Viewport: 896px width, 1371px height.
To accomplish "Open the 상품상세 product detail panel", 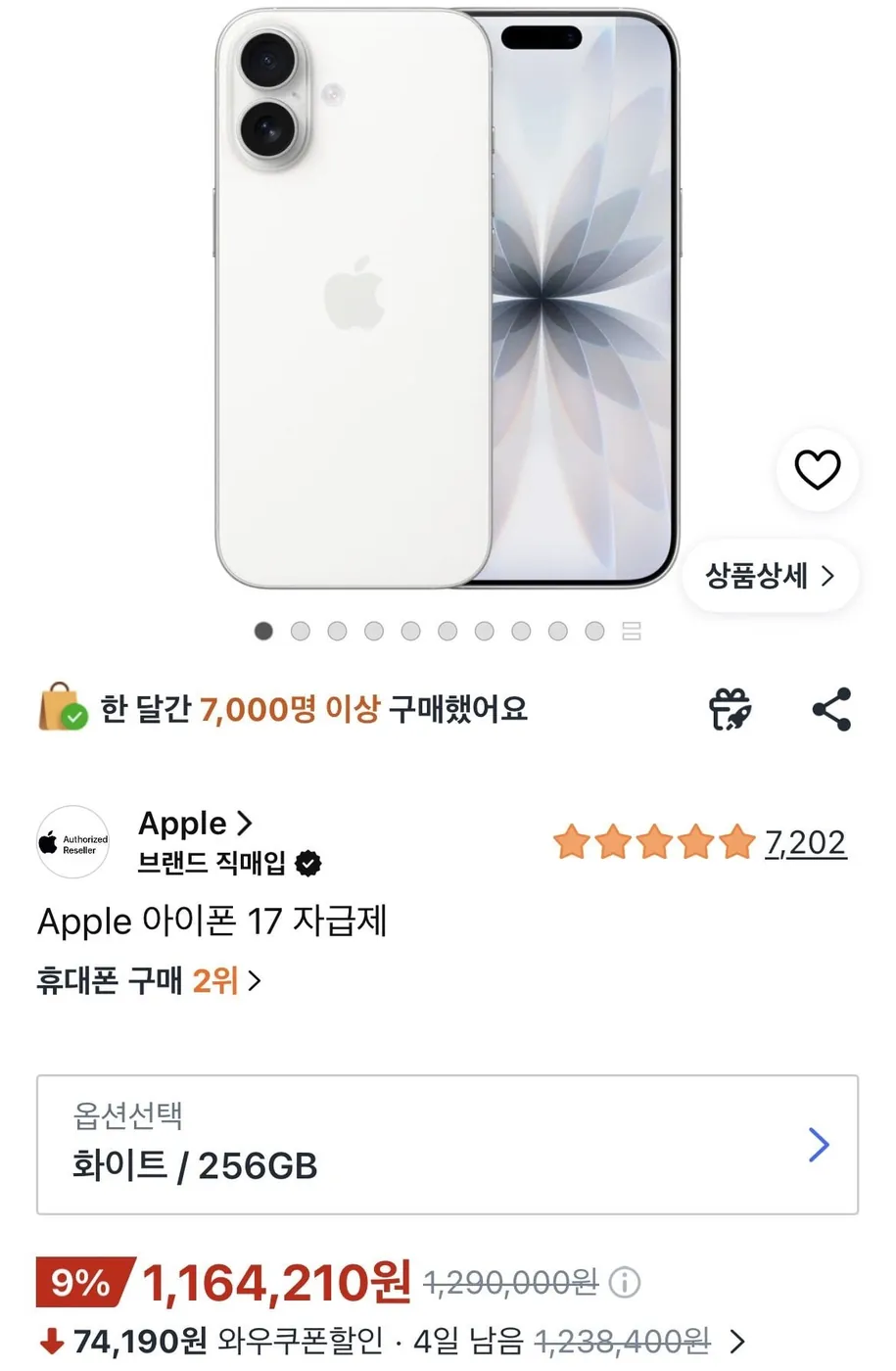I will coord(771,578).
